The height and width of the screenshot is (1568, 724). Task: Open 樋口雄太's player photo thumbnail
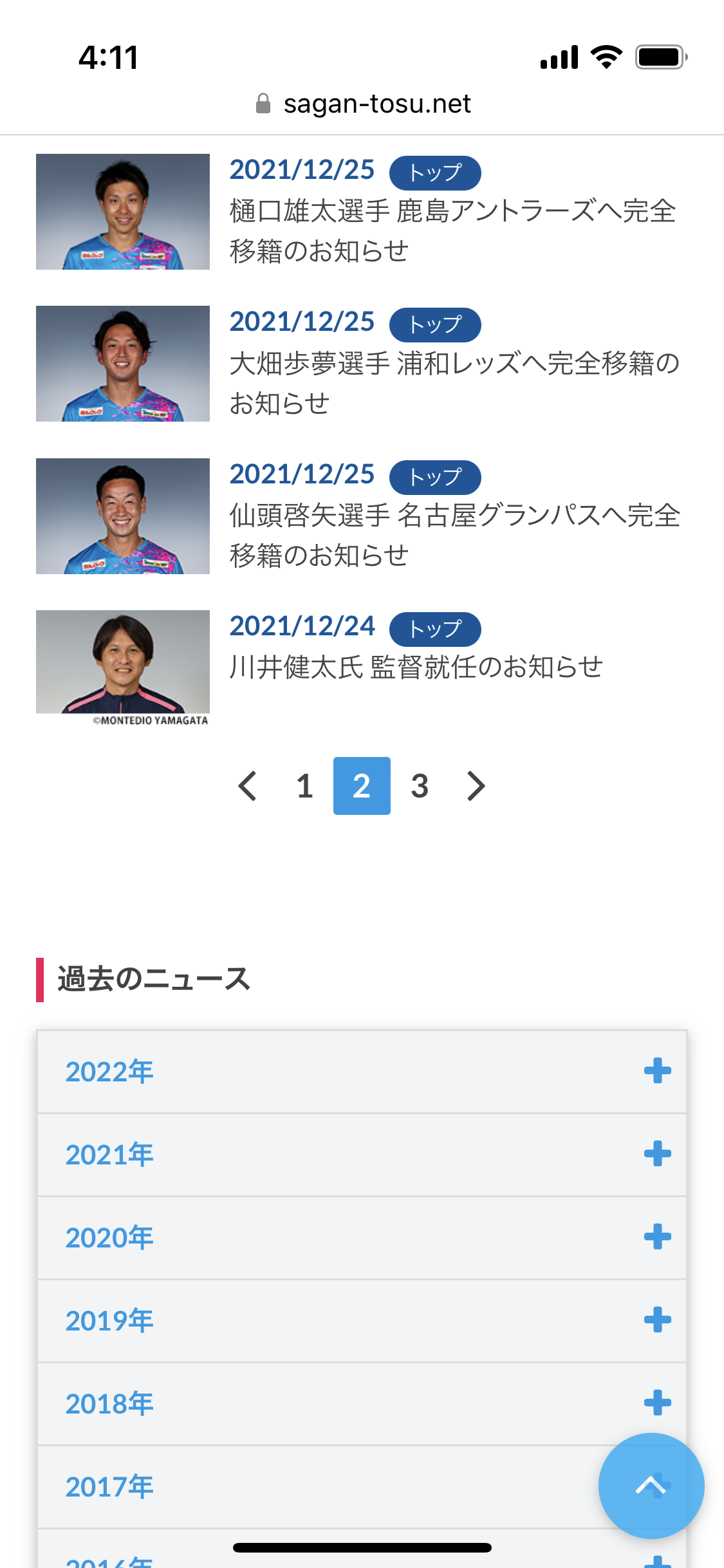tap(123, 212)
